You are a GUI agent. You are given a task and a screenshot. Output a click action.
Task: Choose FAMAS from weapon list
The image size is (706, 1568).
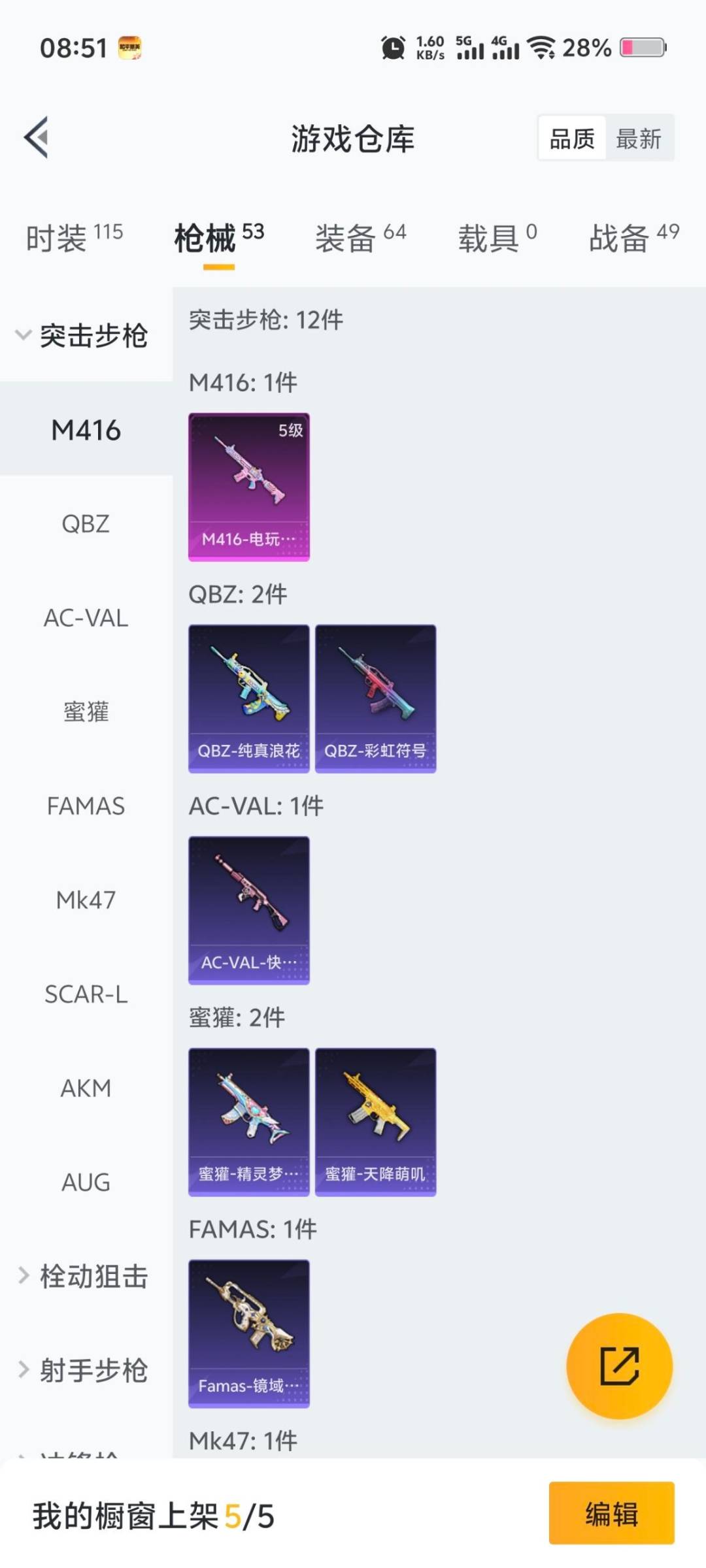pos(86,806)
